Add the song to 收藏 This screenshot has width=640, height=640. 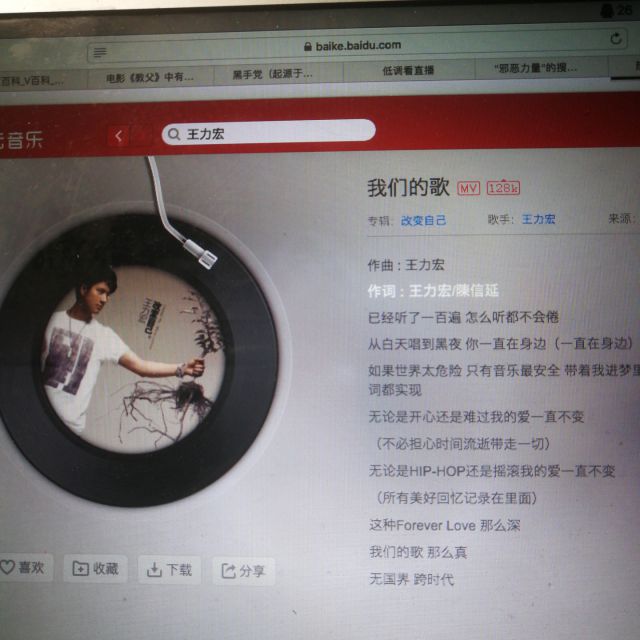pos(96,568)
